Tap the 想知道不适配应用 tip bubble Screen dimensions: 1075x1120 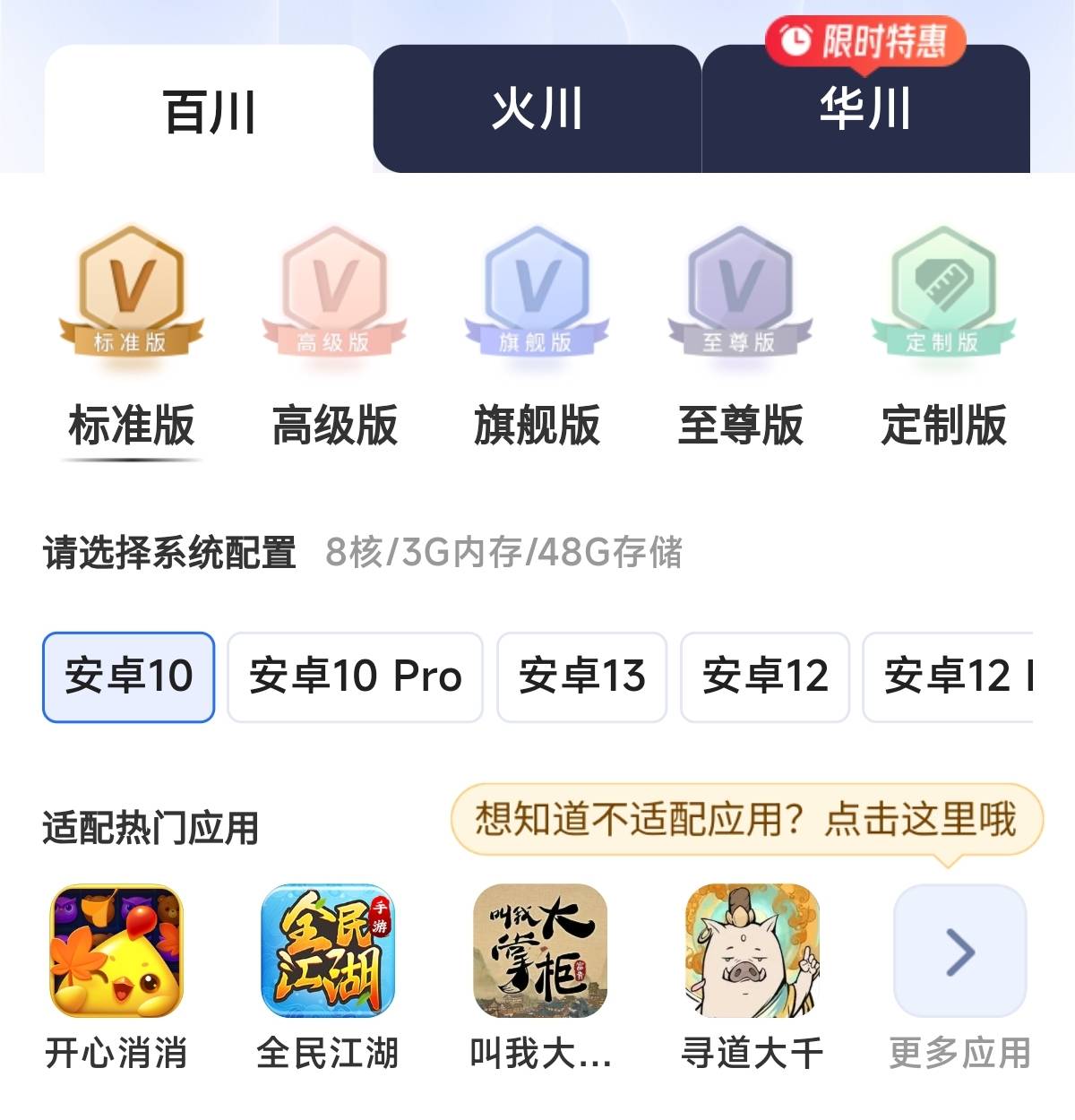[x=746, y=819]
